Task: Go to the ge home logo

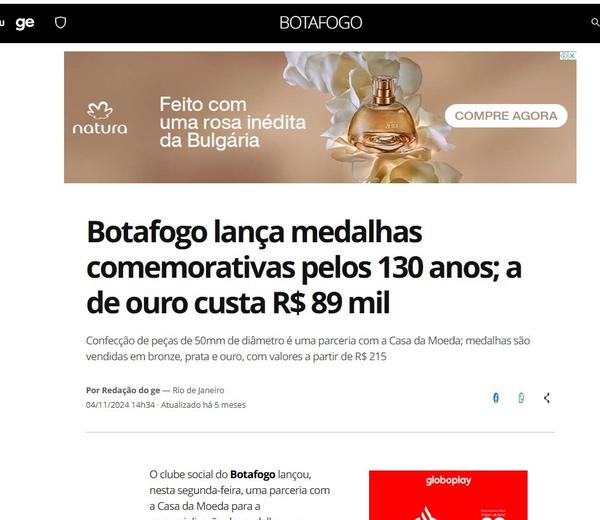Action: pyautogui.click(x=25, y=22)
